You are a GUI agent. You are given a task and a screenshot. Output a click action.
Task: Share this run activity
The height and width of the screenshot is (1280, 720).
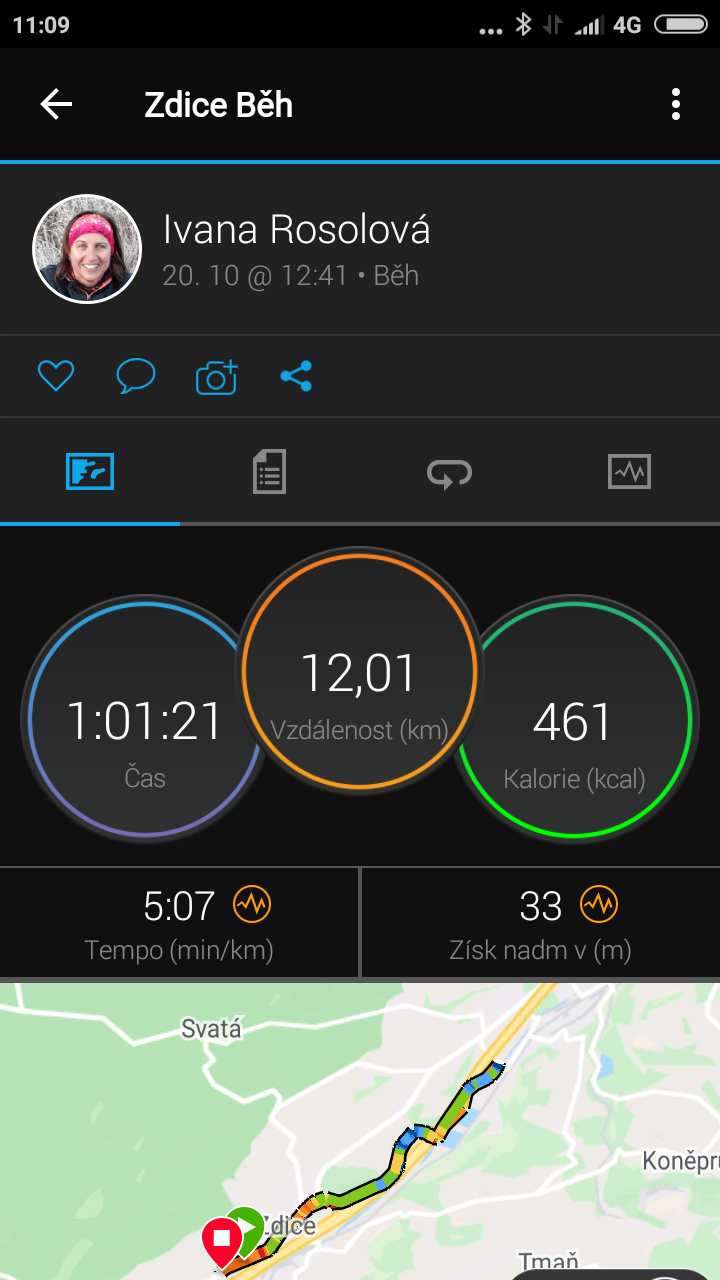(296, 377)
